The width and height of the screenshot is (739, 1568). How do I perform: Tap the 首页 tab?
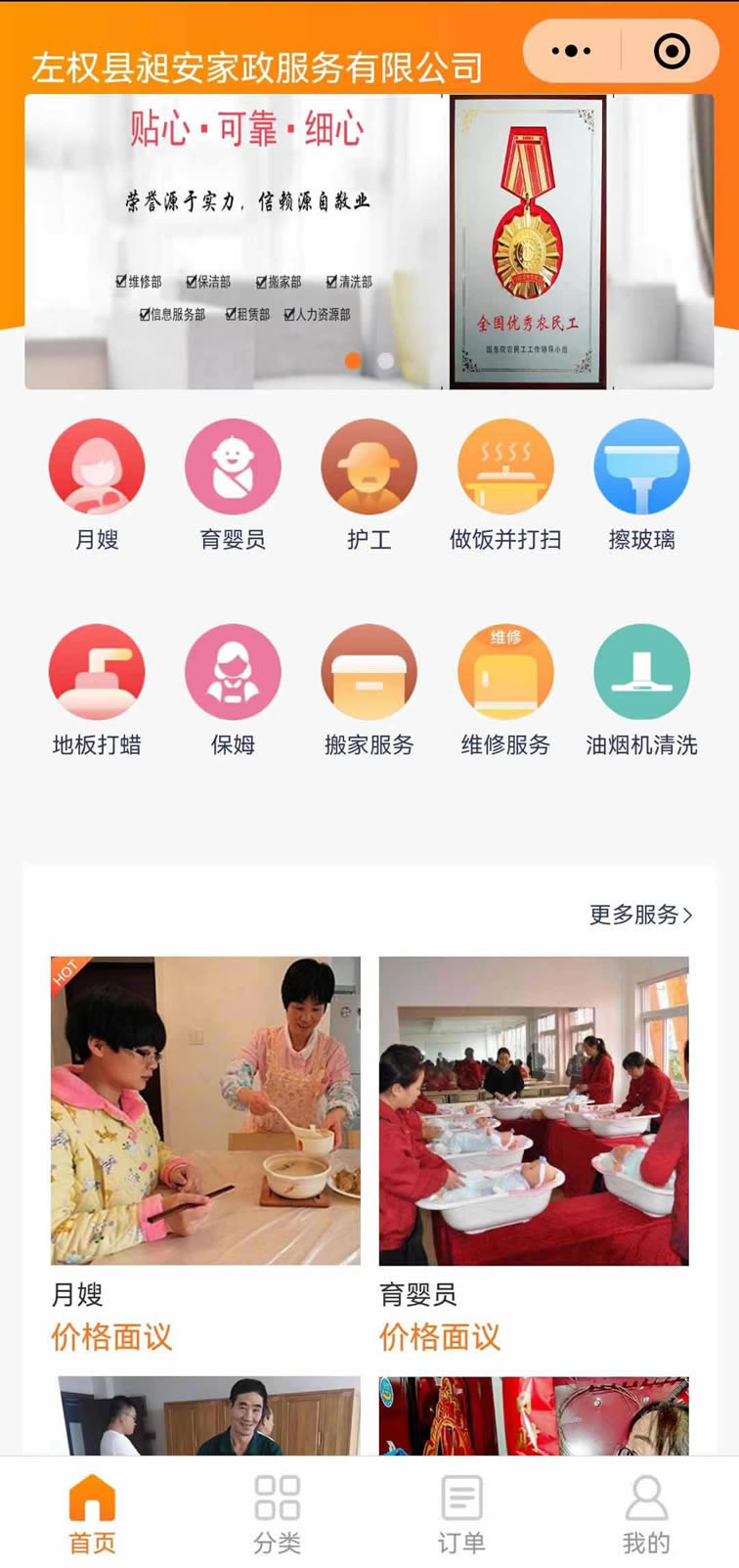pyautogui.click(x=92, y=1513)
